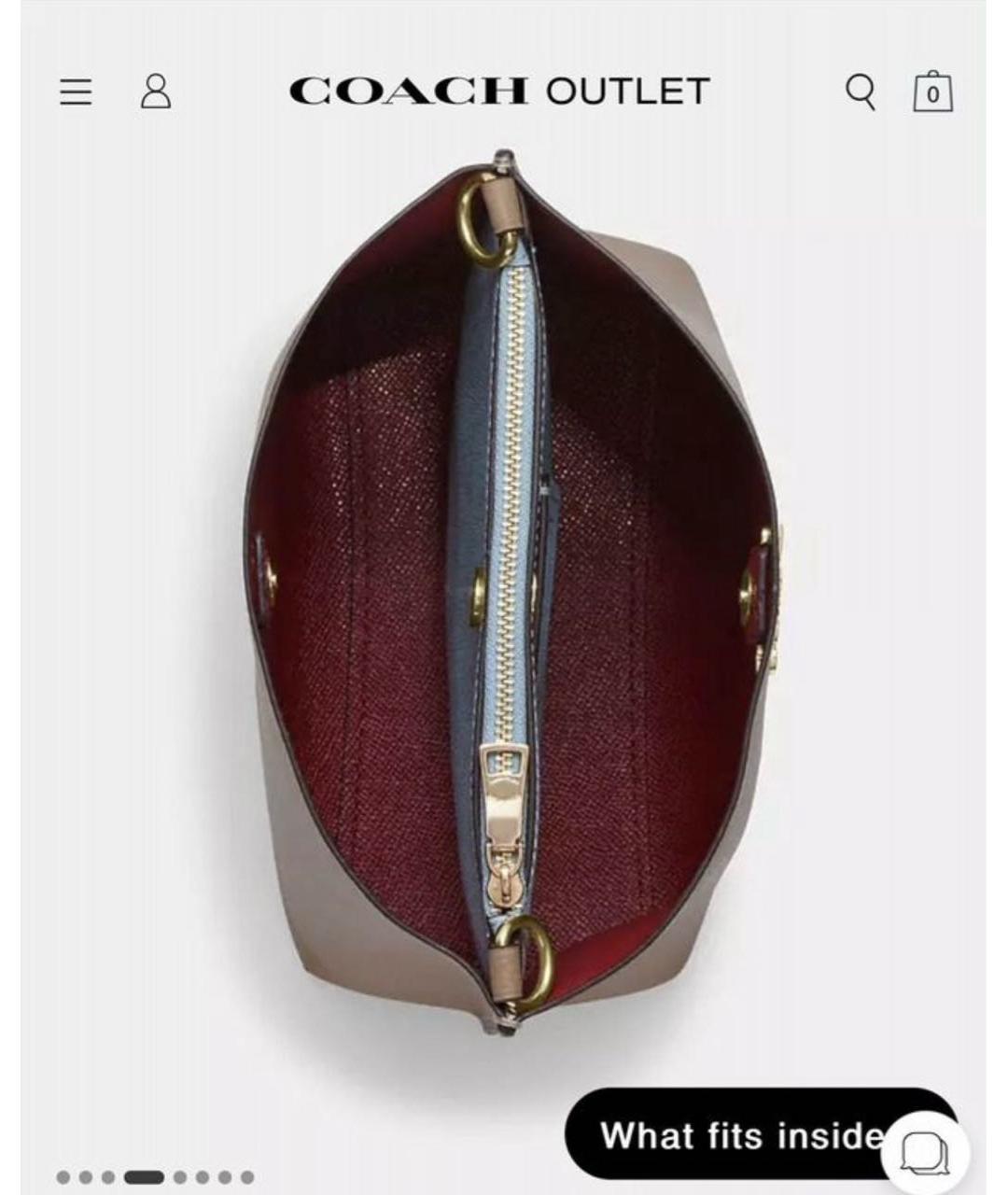1008x1195 pixels.
Task: Open the hamburger menu
Action: (76, 91)
